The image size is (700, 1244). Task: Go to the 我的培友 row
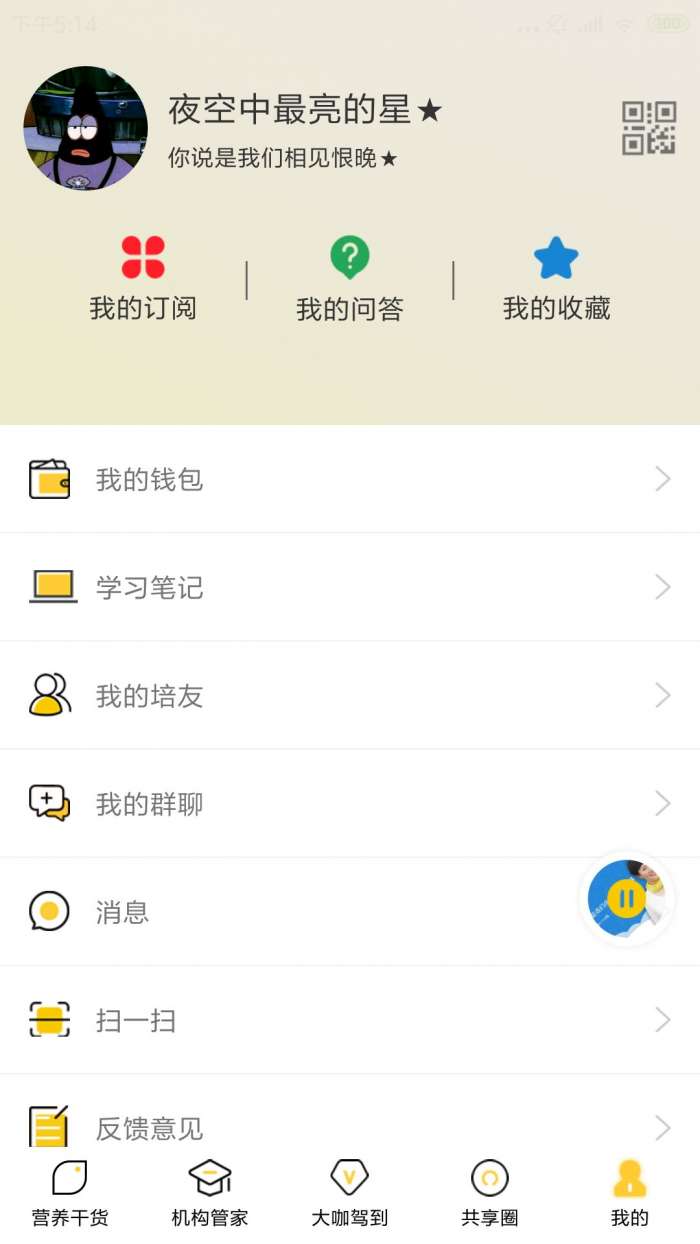pos(350,696)
